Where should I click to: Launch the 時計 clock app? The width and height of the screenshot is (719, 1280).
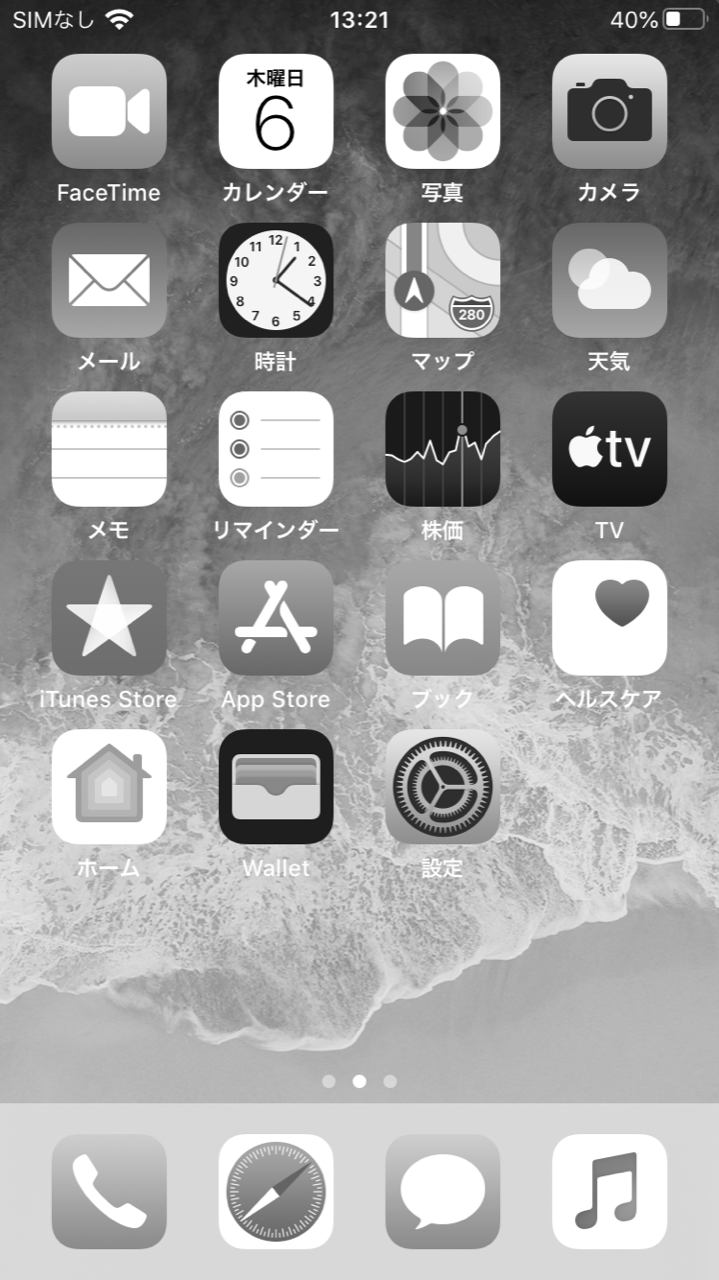tap(276, 280)
